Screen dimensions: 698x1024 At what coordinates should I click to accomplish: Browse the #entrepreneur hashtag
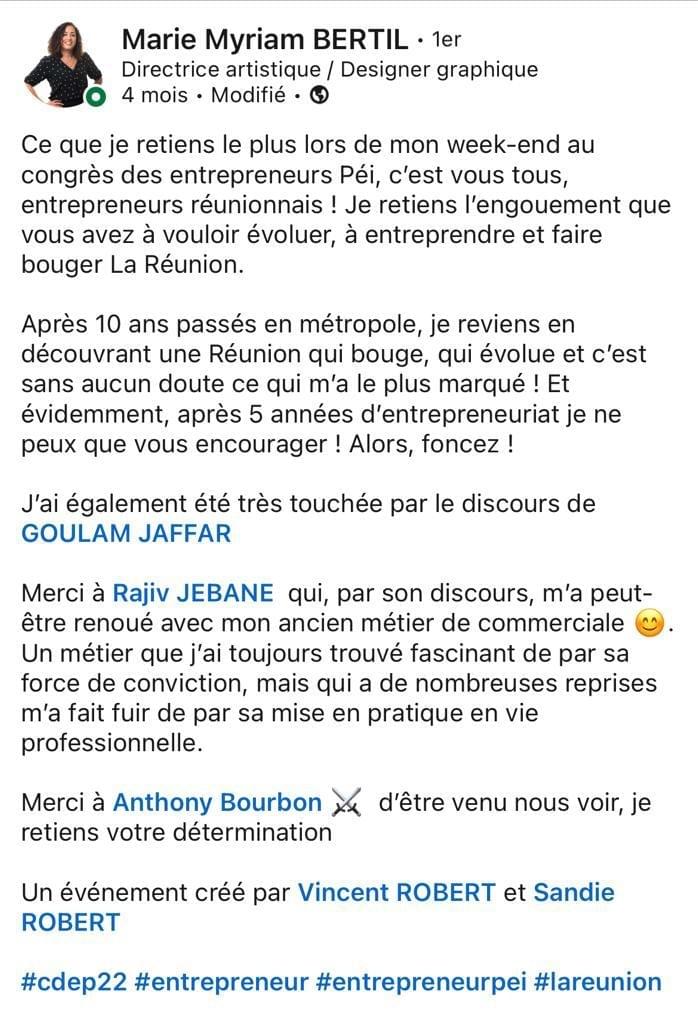[x=221, y=982]
